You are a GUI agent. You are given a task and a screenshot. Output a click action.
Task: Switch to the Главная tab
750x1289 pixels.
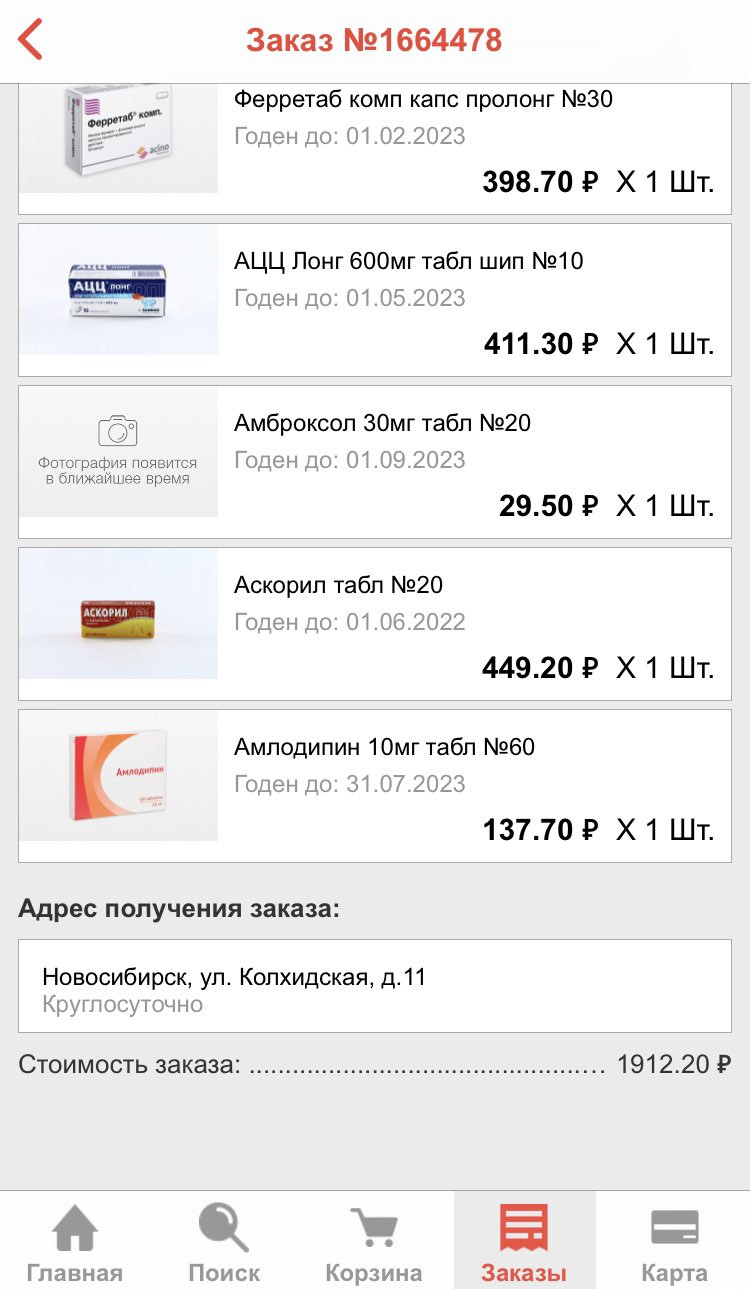pos(75,1241)
